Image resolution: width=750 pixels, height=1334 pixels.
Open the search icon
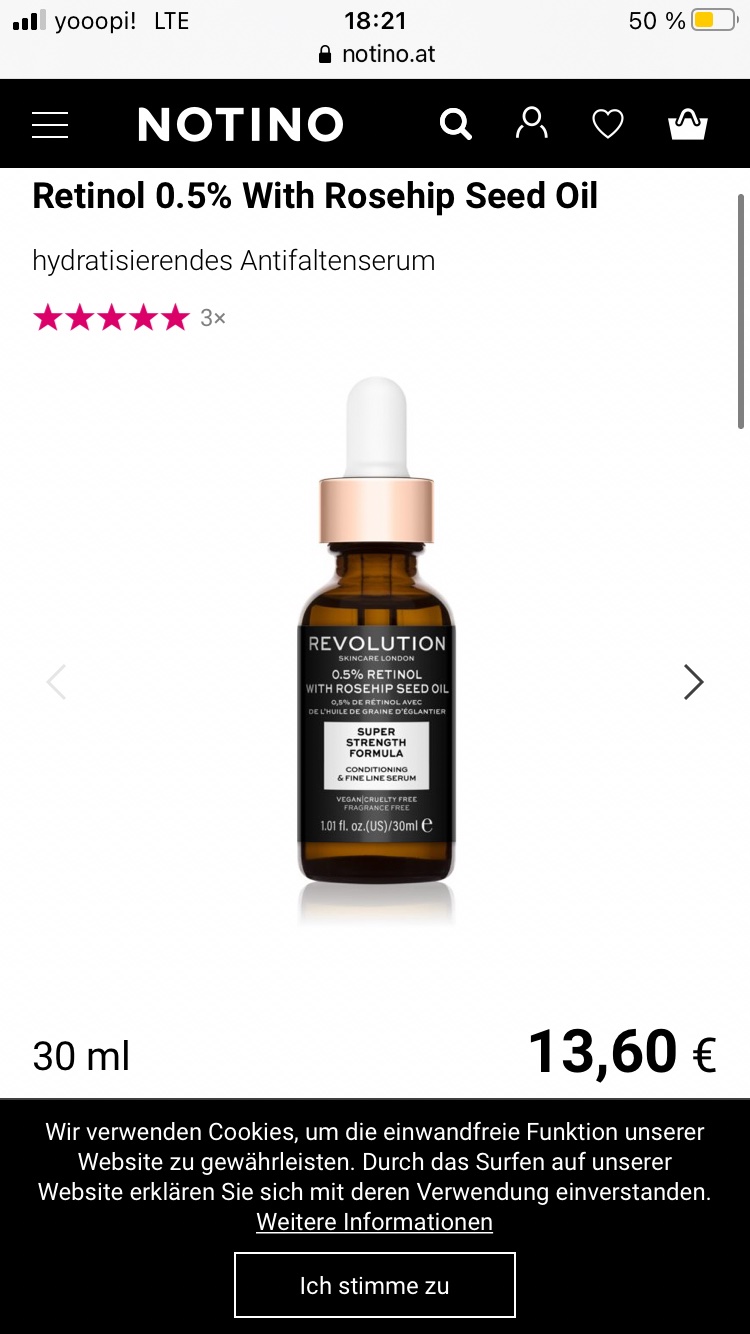pyautogui.click(x=456, y=125)
